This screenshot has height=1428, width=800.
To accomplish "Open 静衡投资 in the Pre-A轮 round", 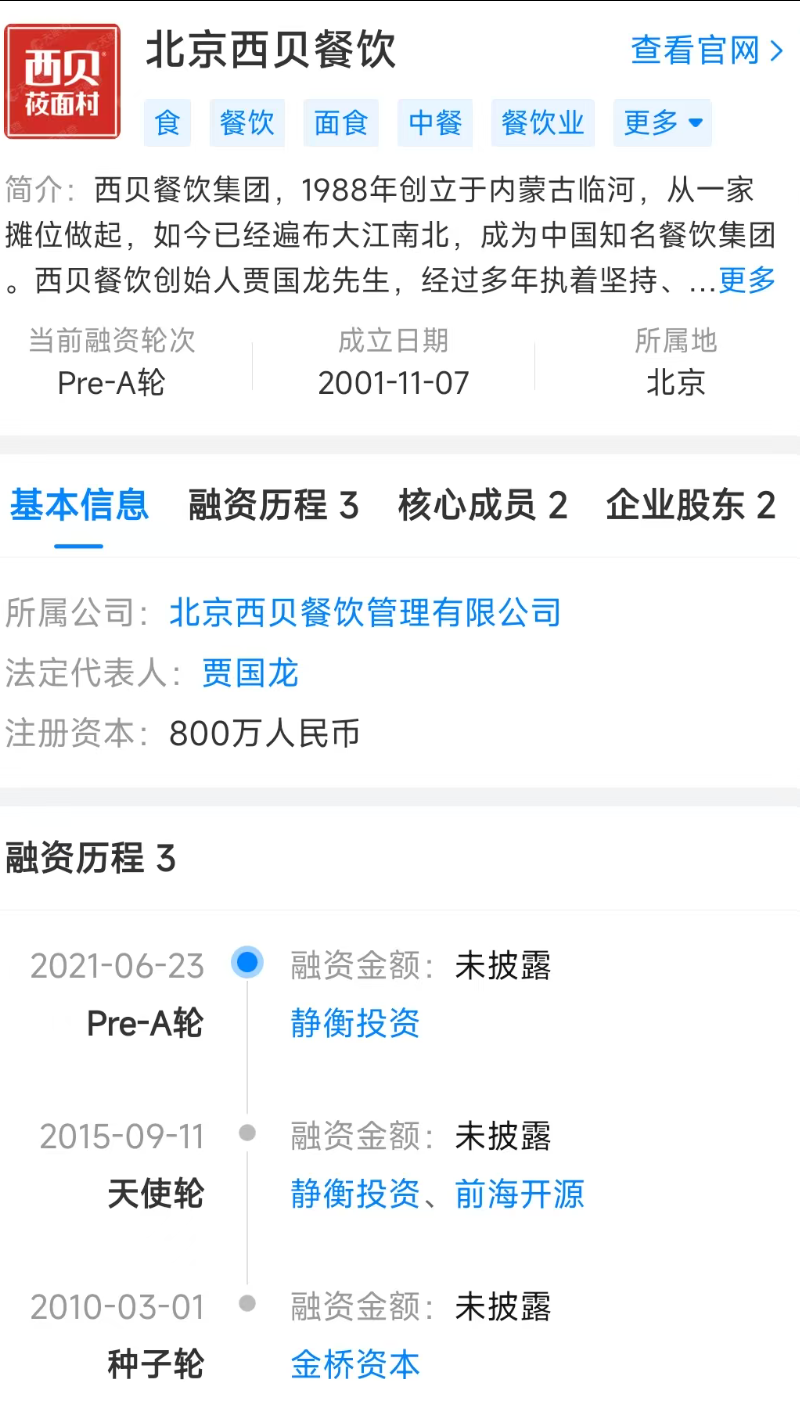I will tap(355, 1023).
